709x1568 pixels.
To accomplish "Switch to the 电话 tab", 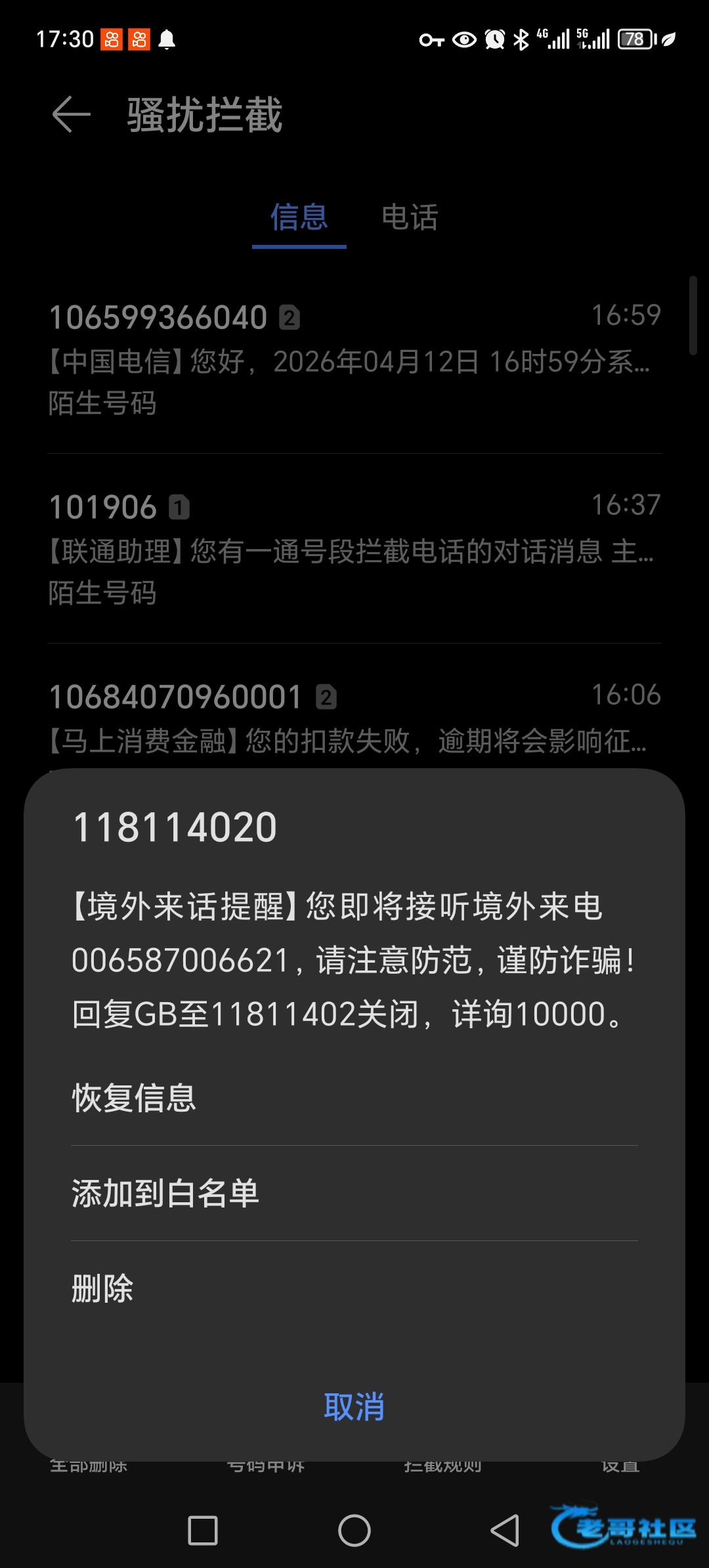I will tap(410, 217).
